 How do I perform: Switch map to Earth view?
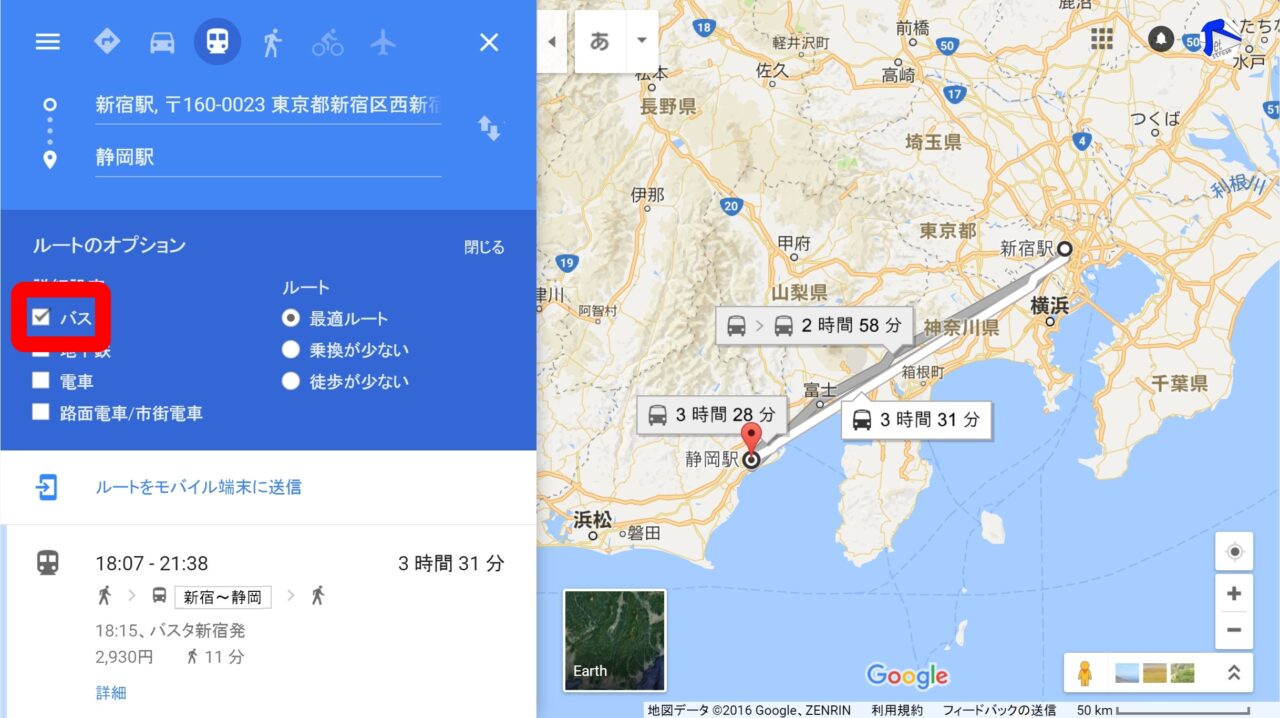click(614, 640)
